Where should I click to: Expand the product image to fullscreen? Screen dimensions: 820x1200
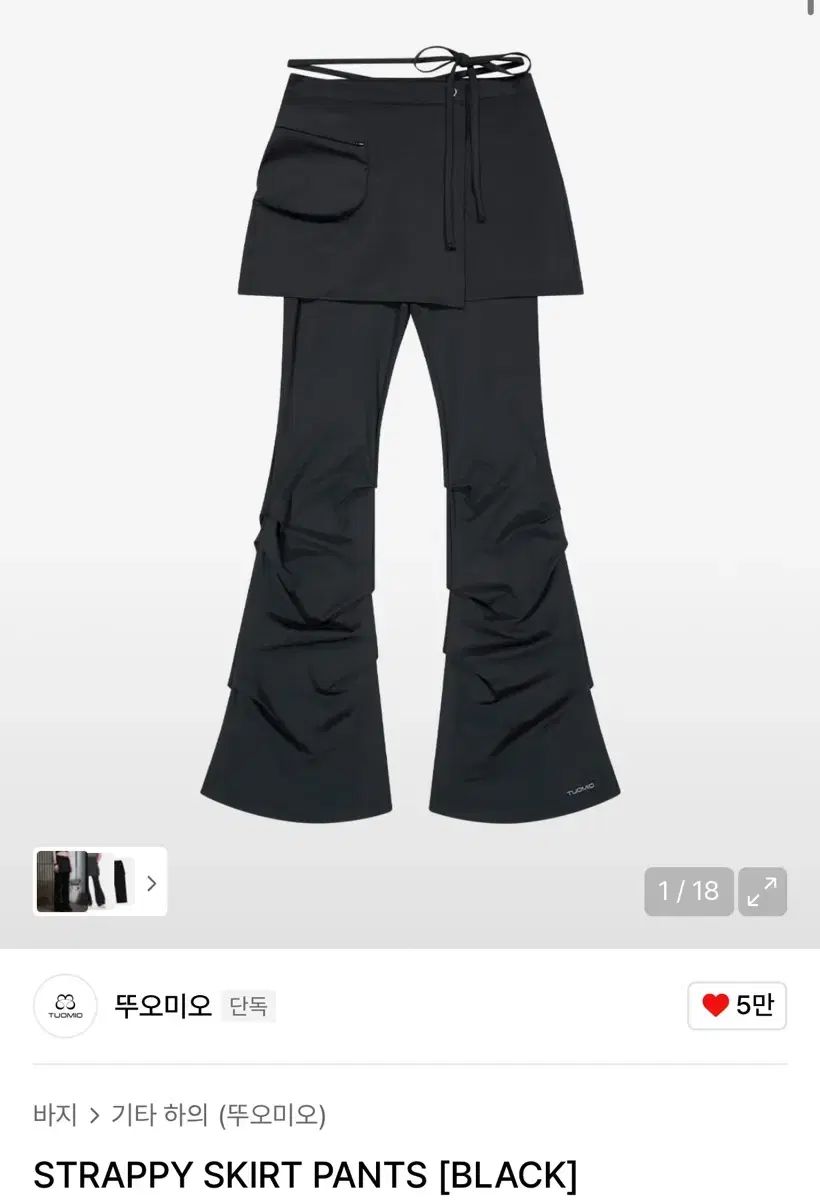762,891
